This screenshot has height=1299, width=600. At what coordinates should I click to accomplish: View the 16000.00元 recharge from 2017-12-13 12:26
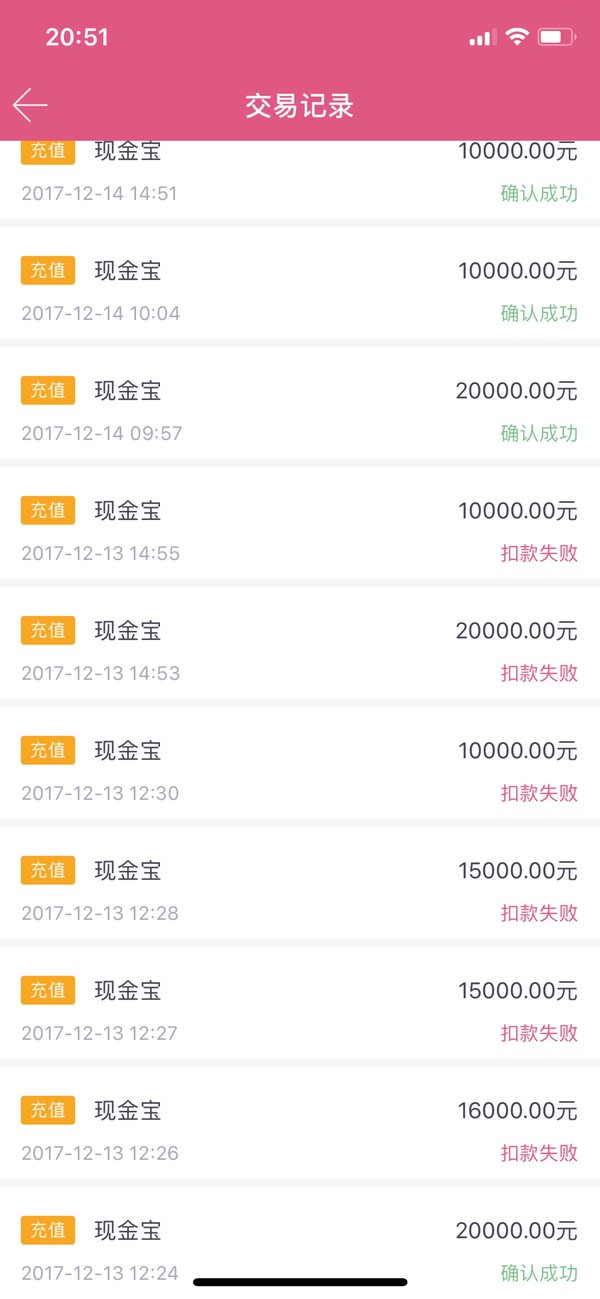click(300, 1127)
